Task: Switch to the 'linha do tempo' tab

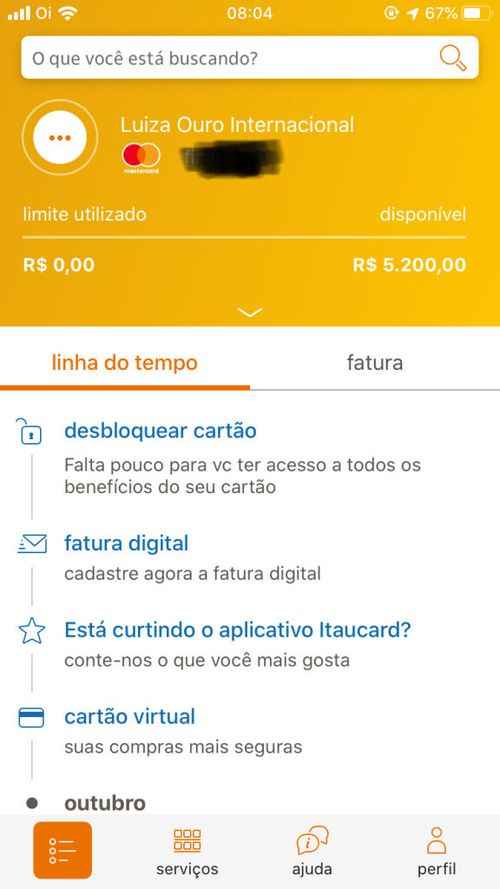Action: [125, 362]
